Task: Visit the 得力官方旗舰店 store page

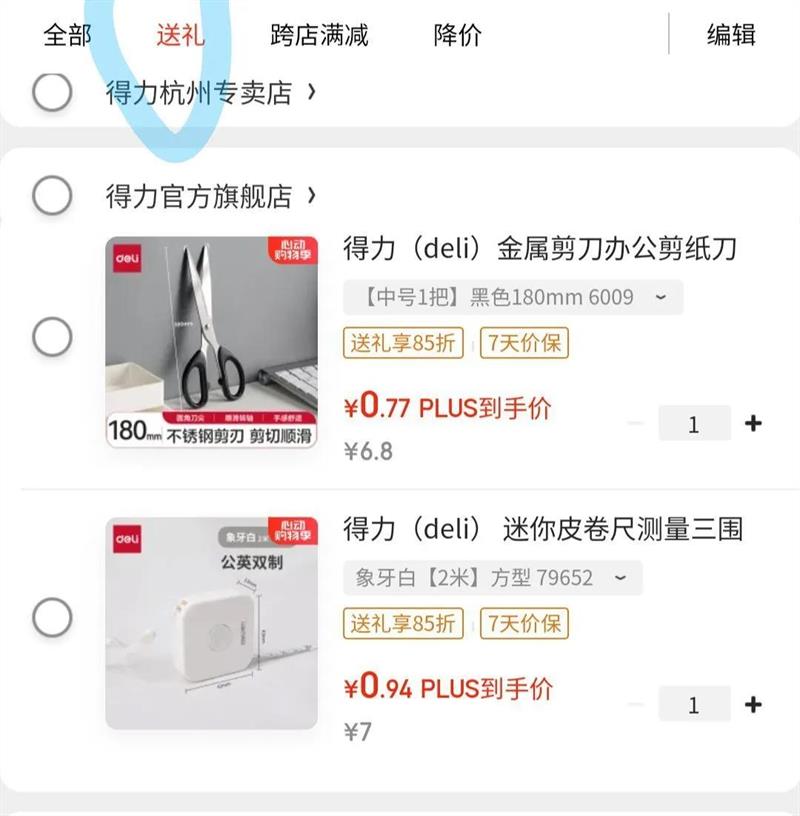Action: click(x=210, y=196)
